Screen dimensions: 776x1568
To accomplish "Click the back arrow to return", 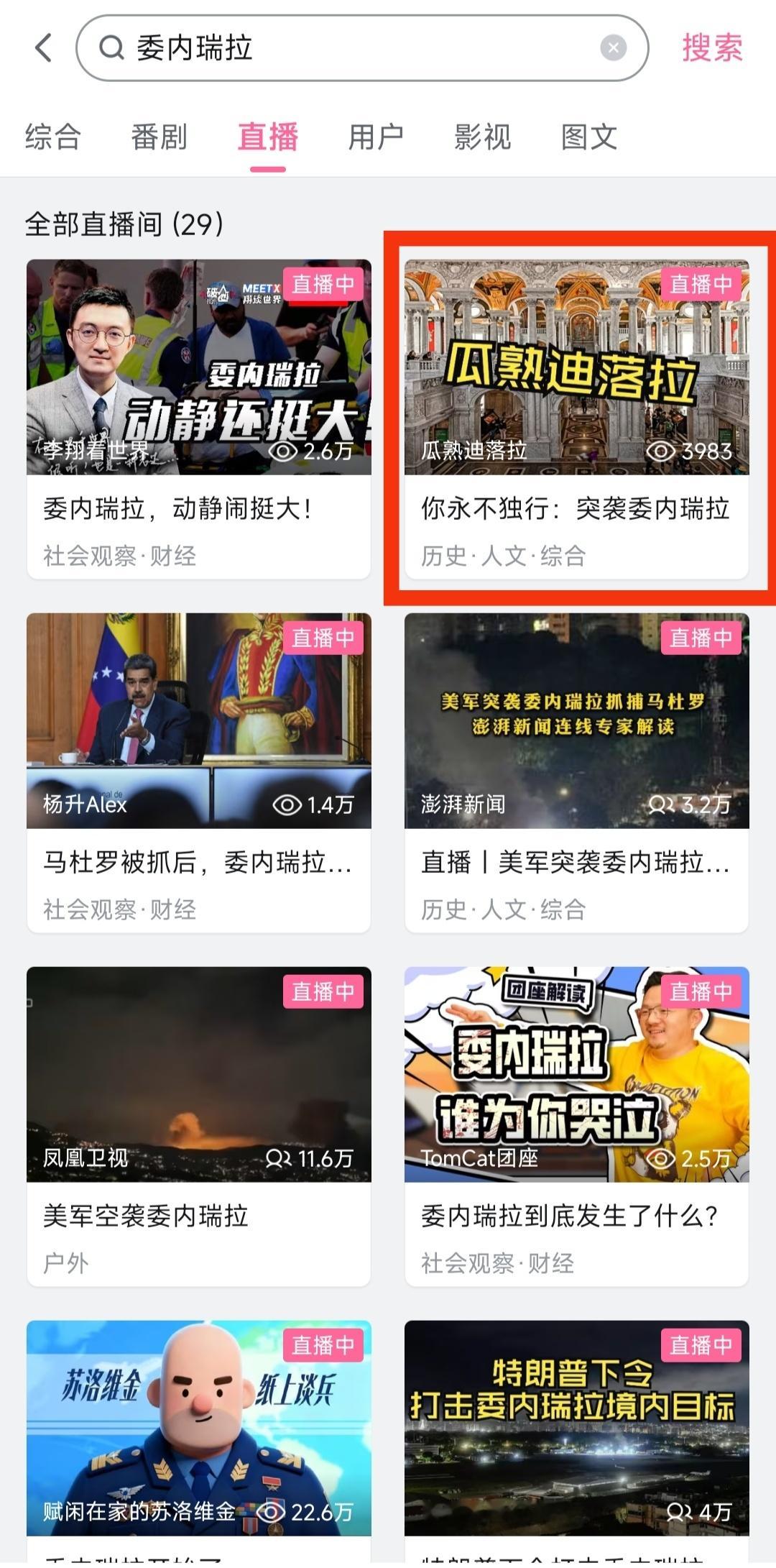I will pos(41,47).
